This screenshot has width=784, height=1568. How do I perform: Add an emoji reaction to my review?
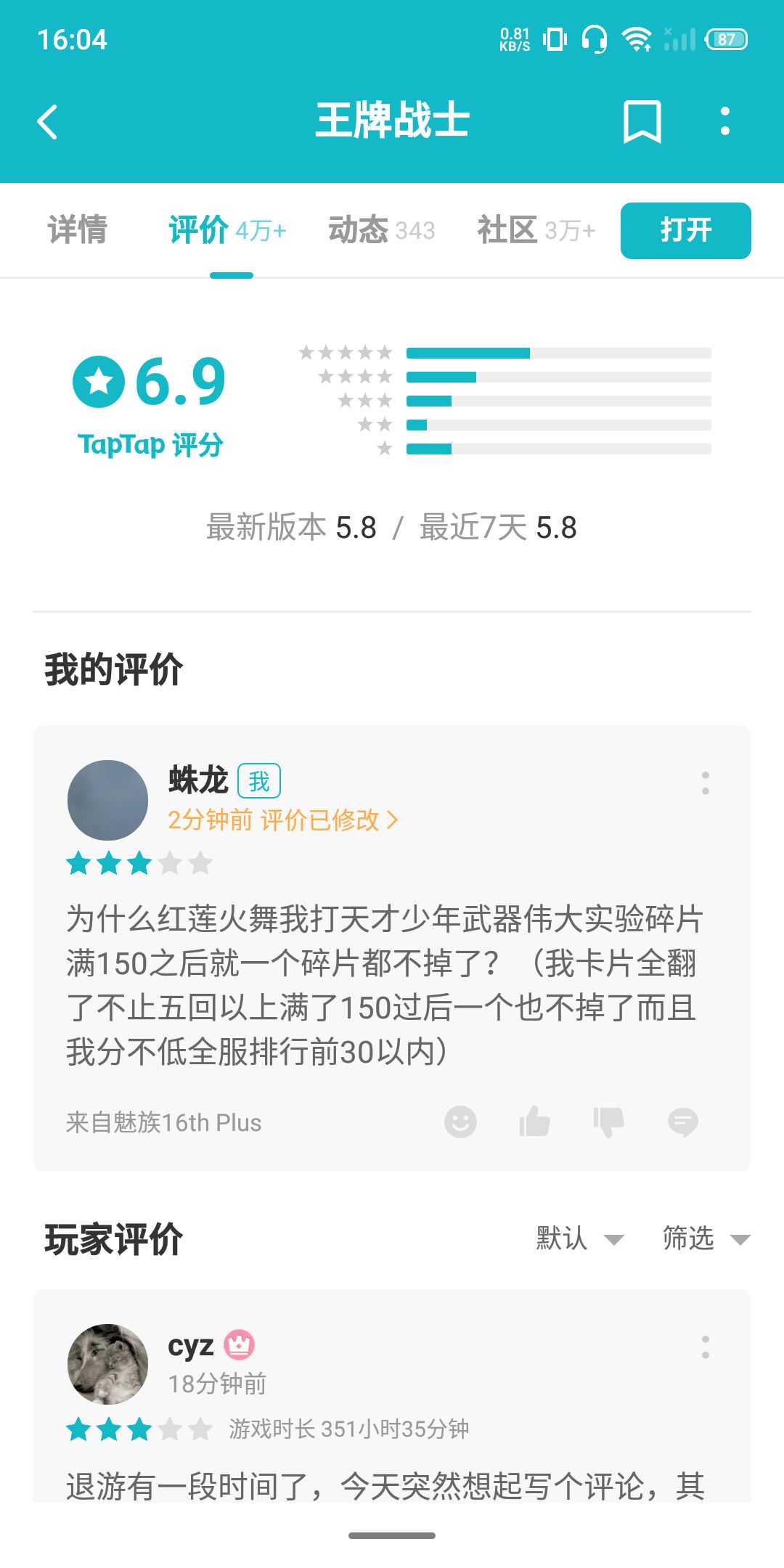460,1122
